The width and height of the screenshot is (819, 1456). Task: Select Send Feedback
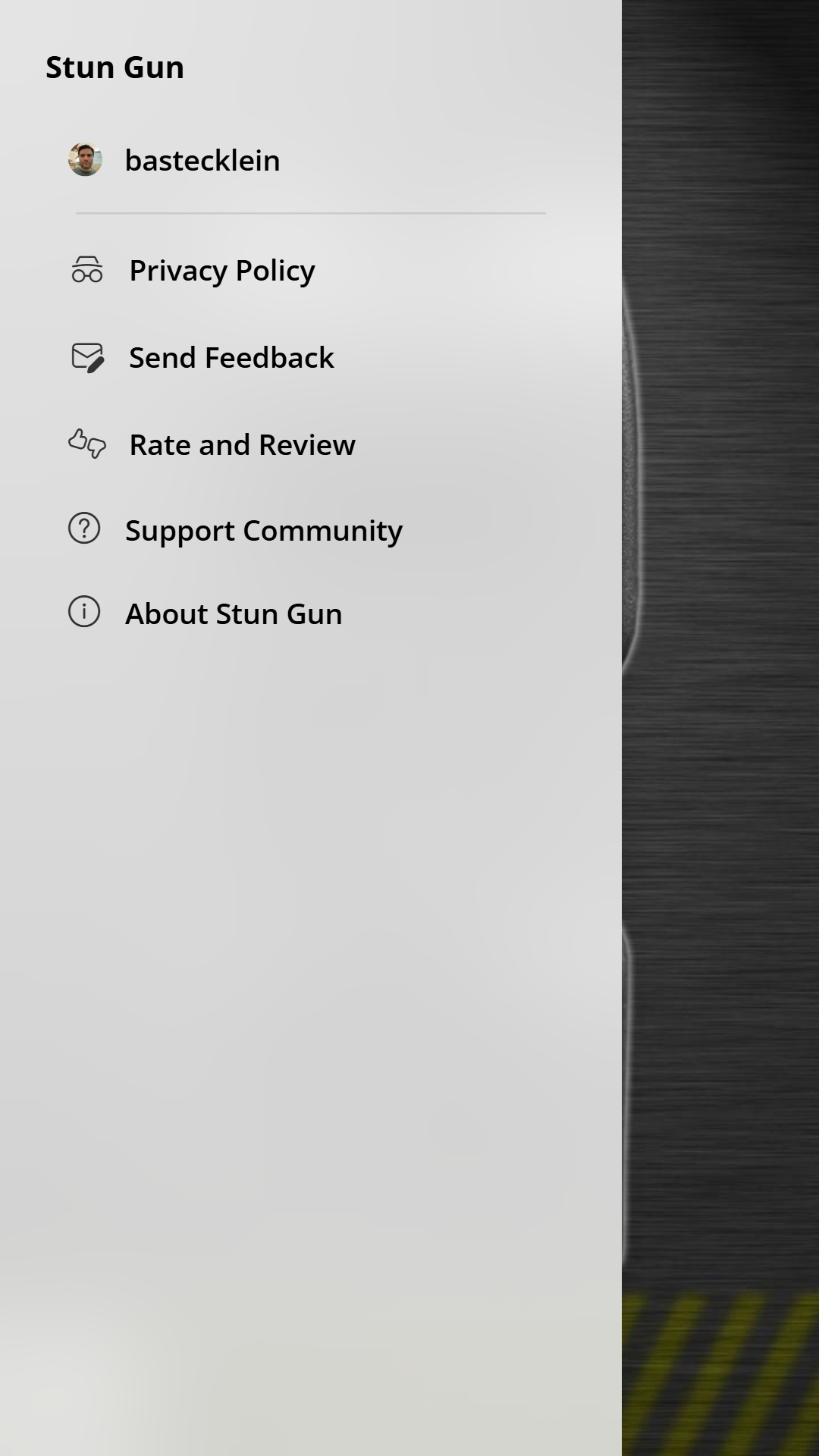coord(231,358)
